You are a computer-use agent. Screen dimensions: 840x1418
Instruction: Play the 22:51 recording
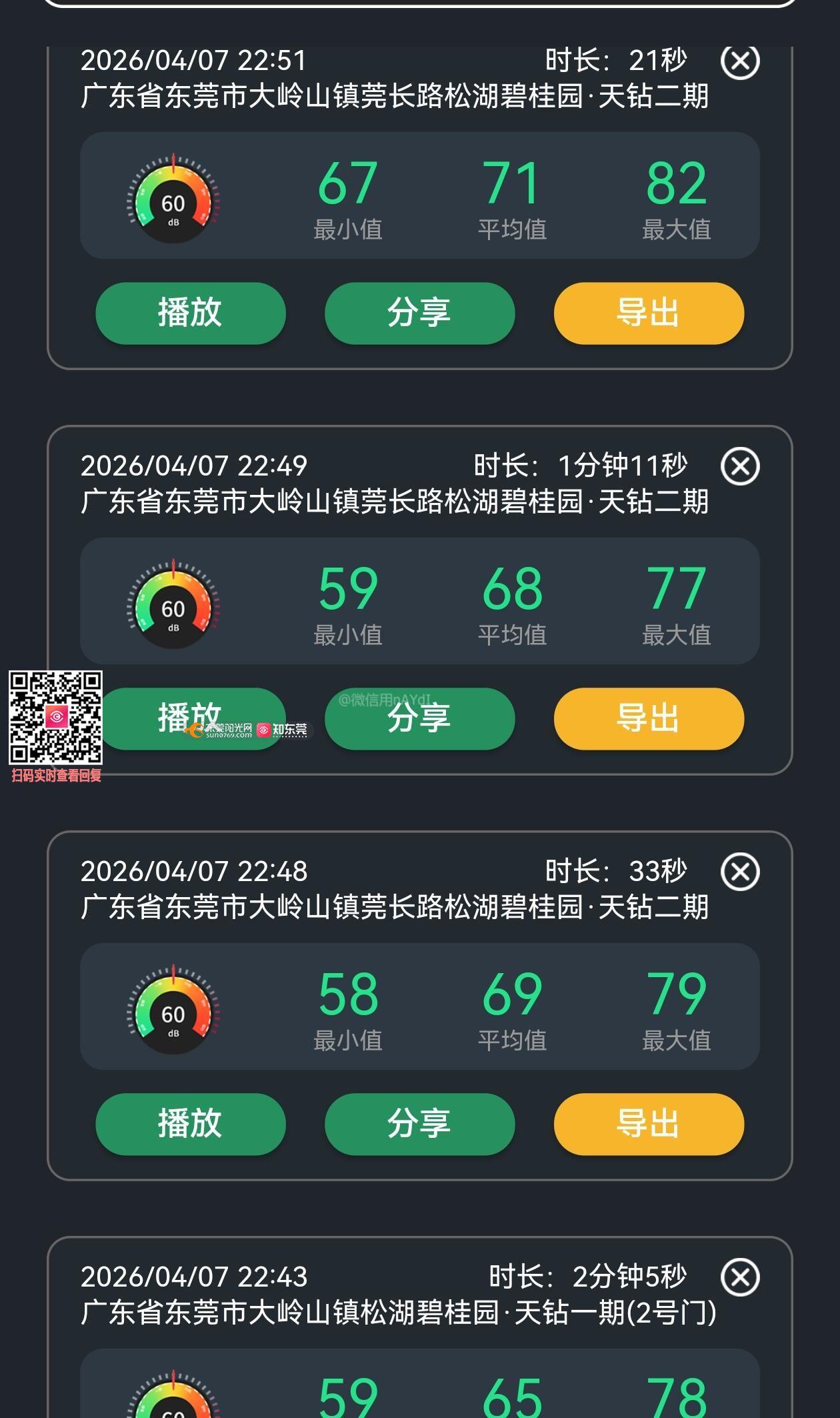(191, 313)
